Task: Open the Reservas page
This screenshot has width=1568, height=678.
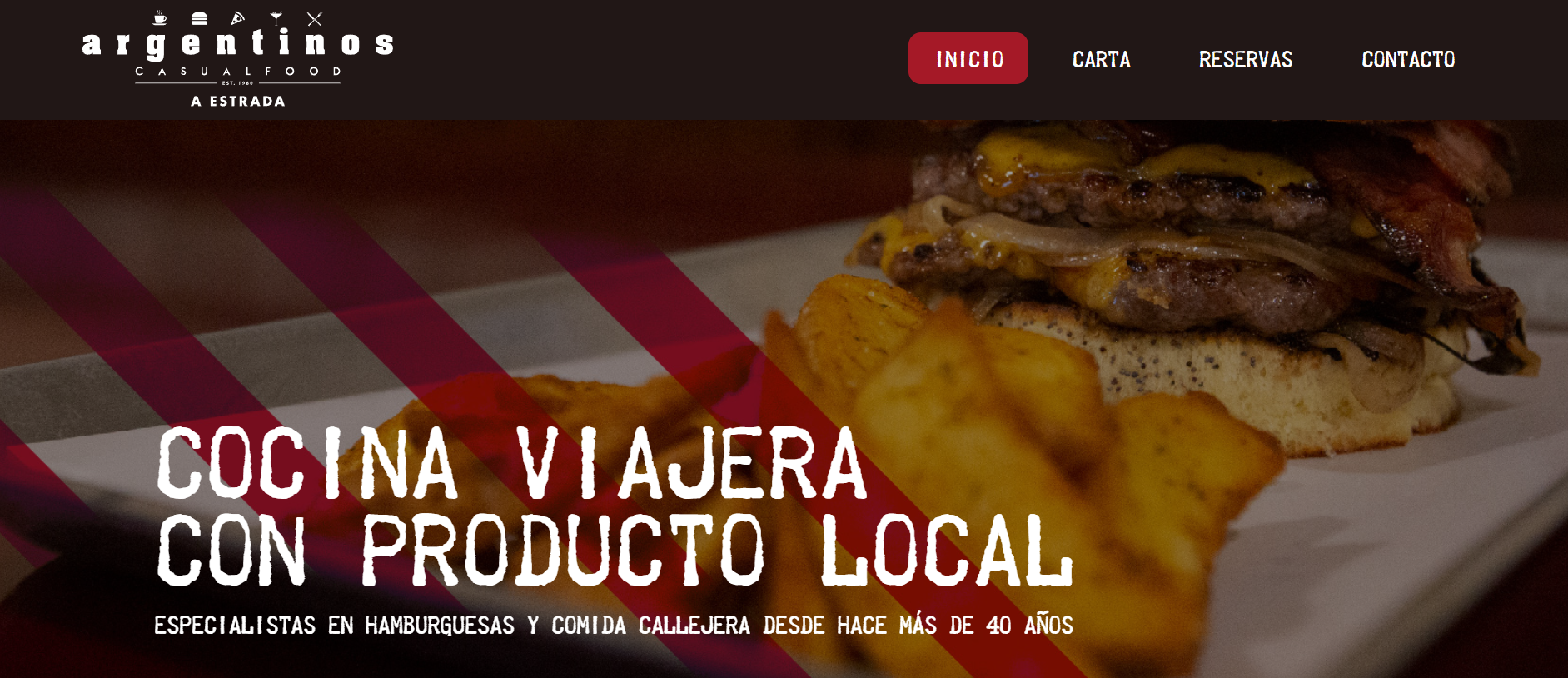Action: pyautogui.click(x=1245, y=60)
